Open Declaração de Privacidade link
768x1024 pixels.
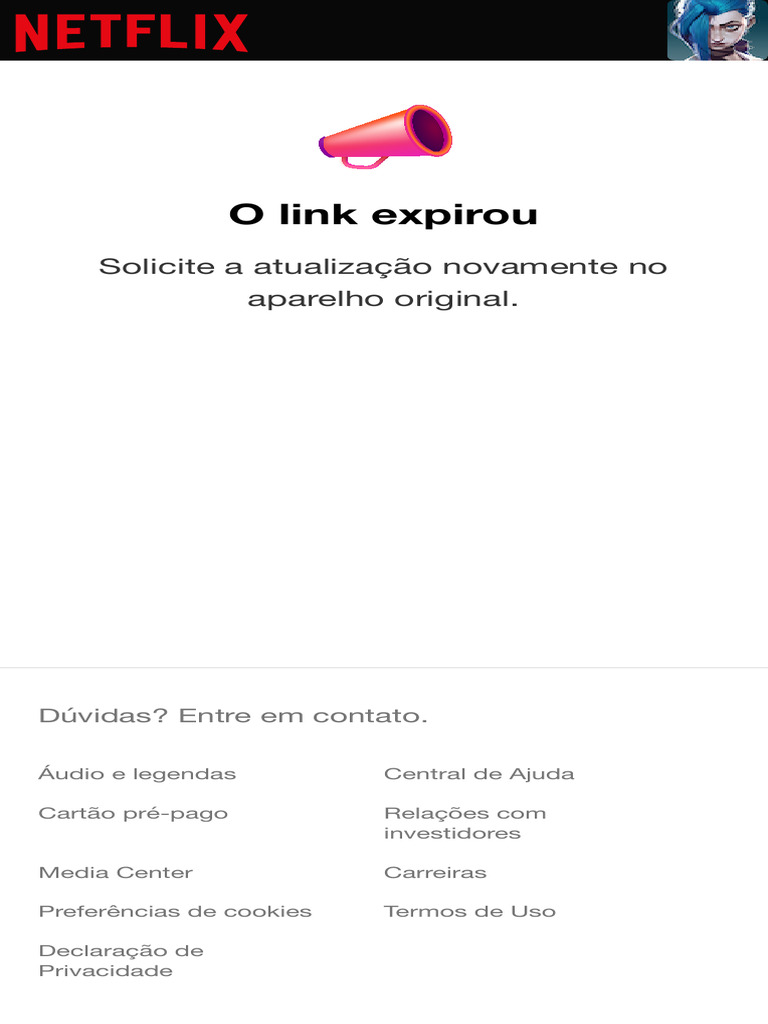pyautogui.click(x=121, y=961)
